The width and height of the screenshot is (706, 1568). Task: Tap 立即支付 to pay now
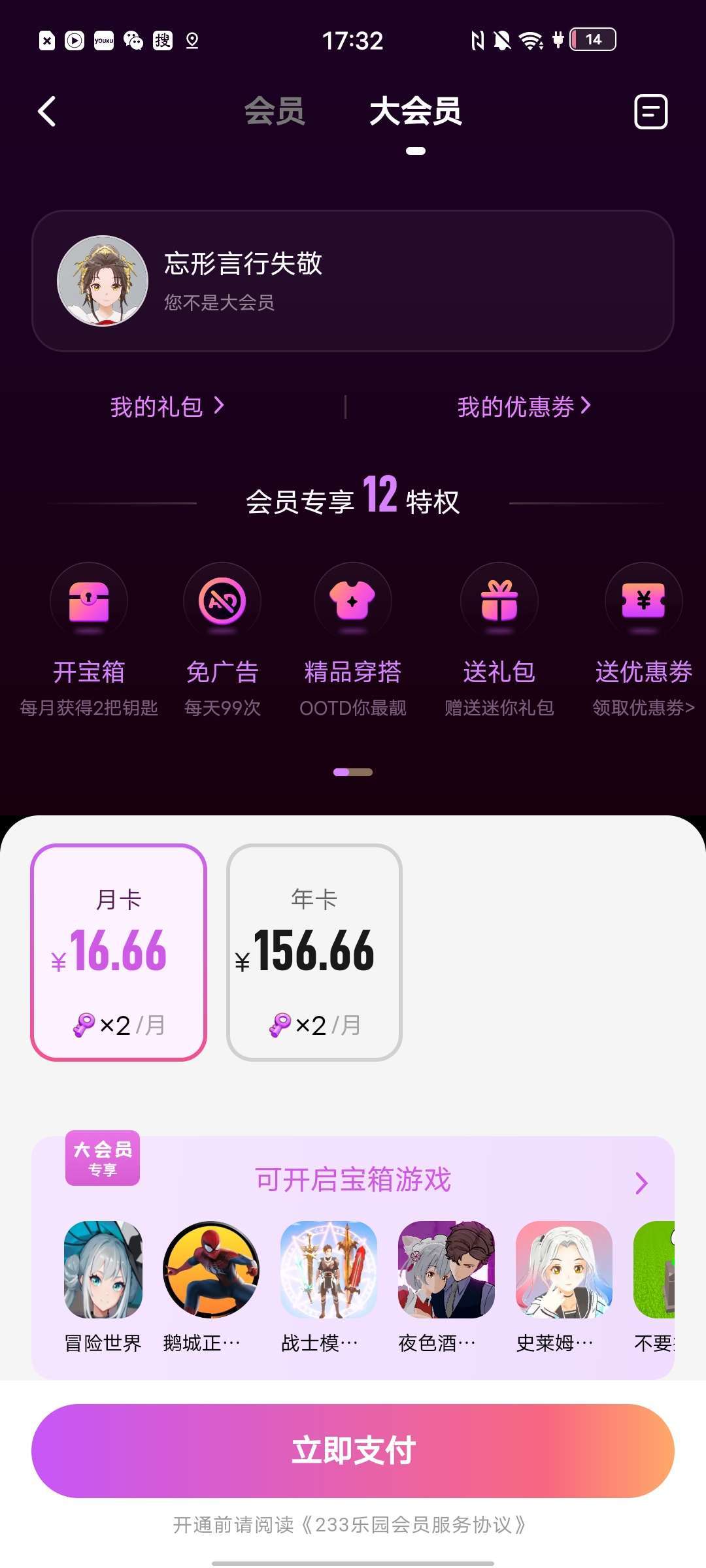(x=353, y=1450)
